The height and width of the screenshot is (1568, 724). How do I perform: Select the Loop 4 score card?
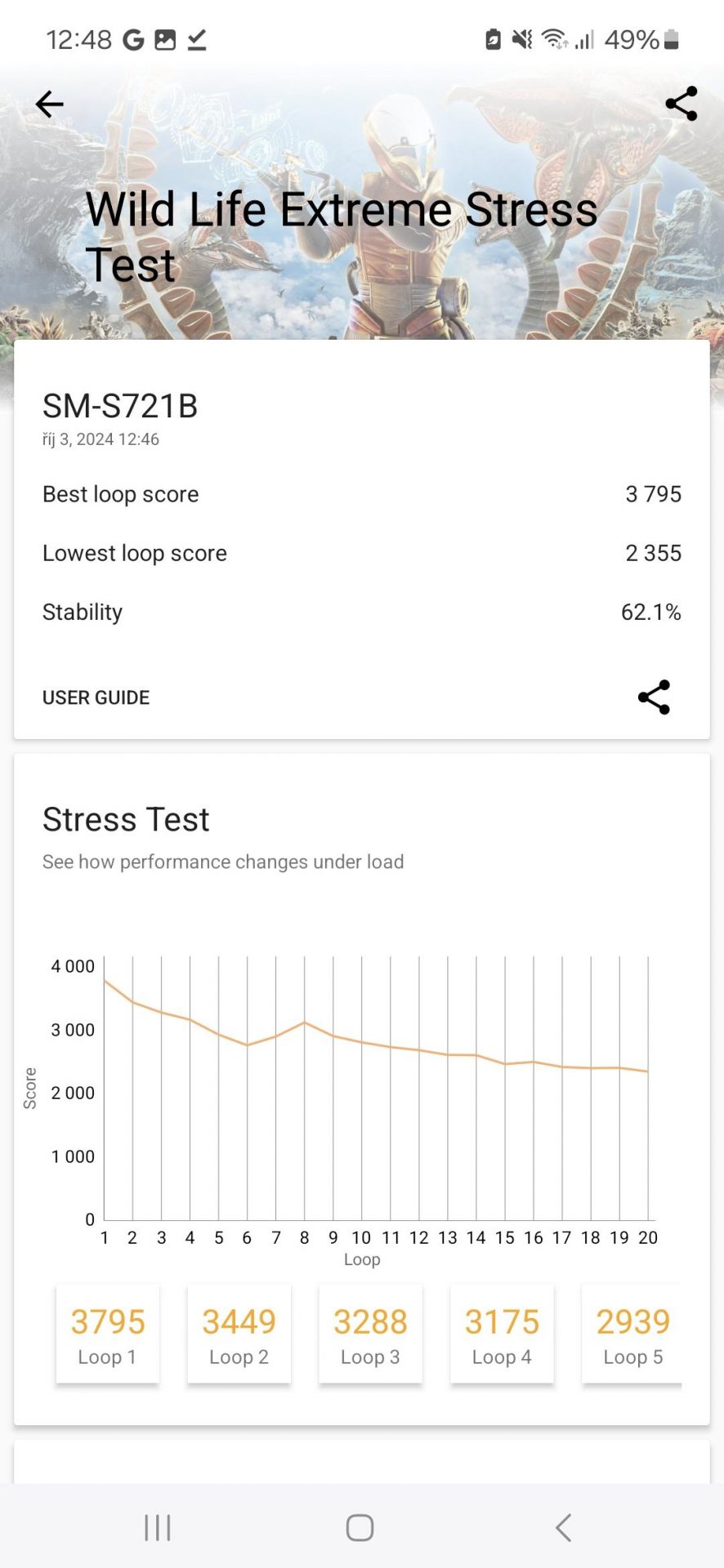click(502, 1334)
